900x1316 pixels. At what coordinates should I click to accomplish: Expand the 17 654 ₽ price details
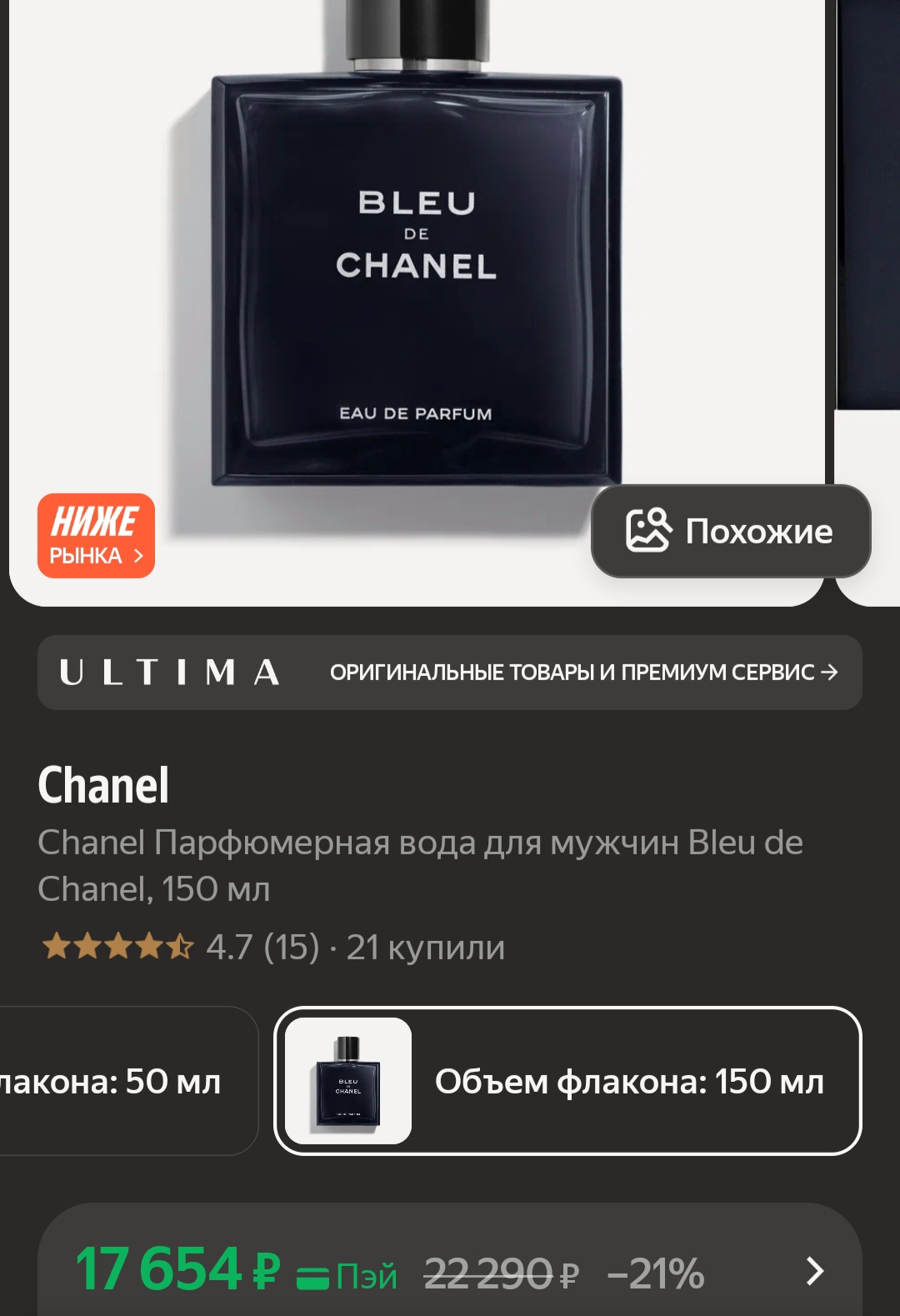tap(814, 1271)
